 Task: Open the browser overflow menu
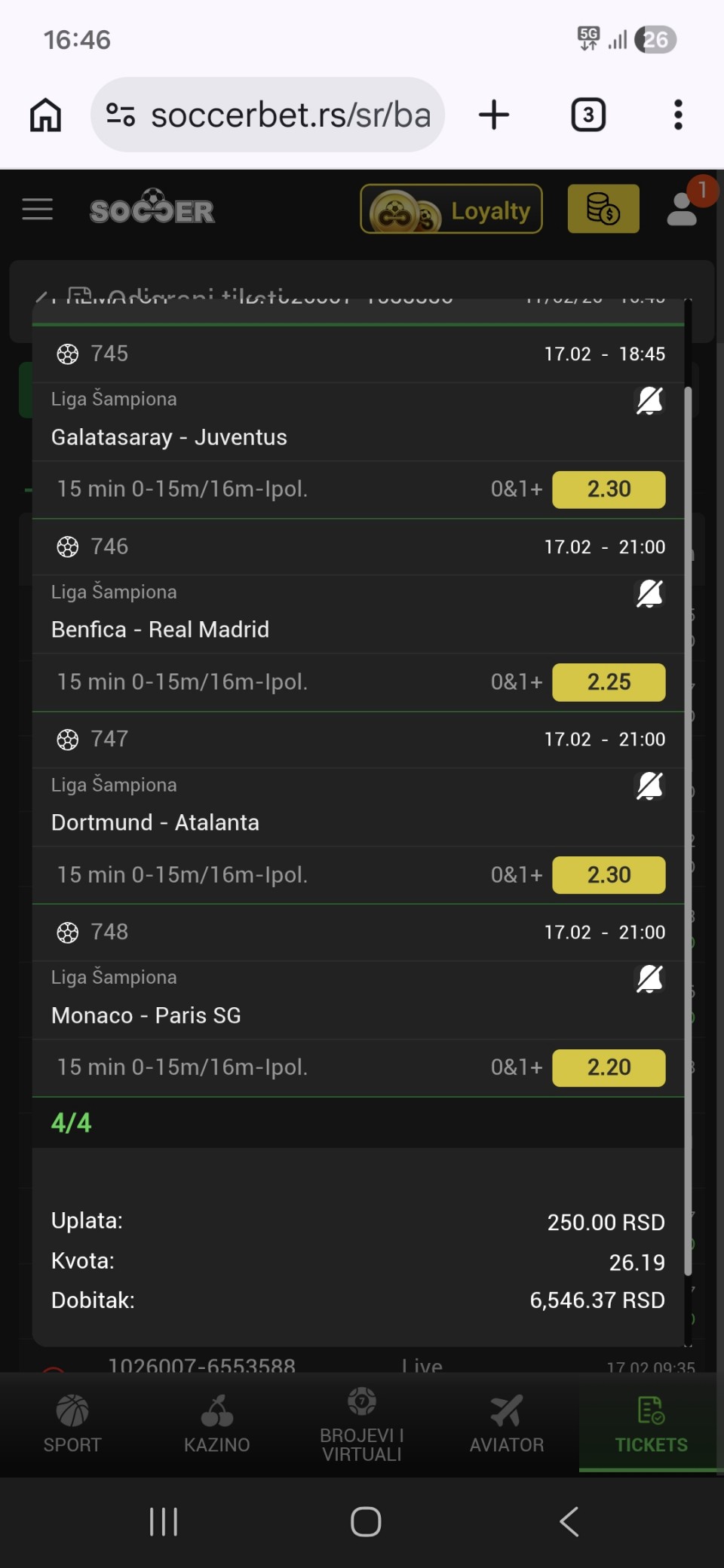[678, 115]
